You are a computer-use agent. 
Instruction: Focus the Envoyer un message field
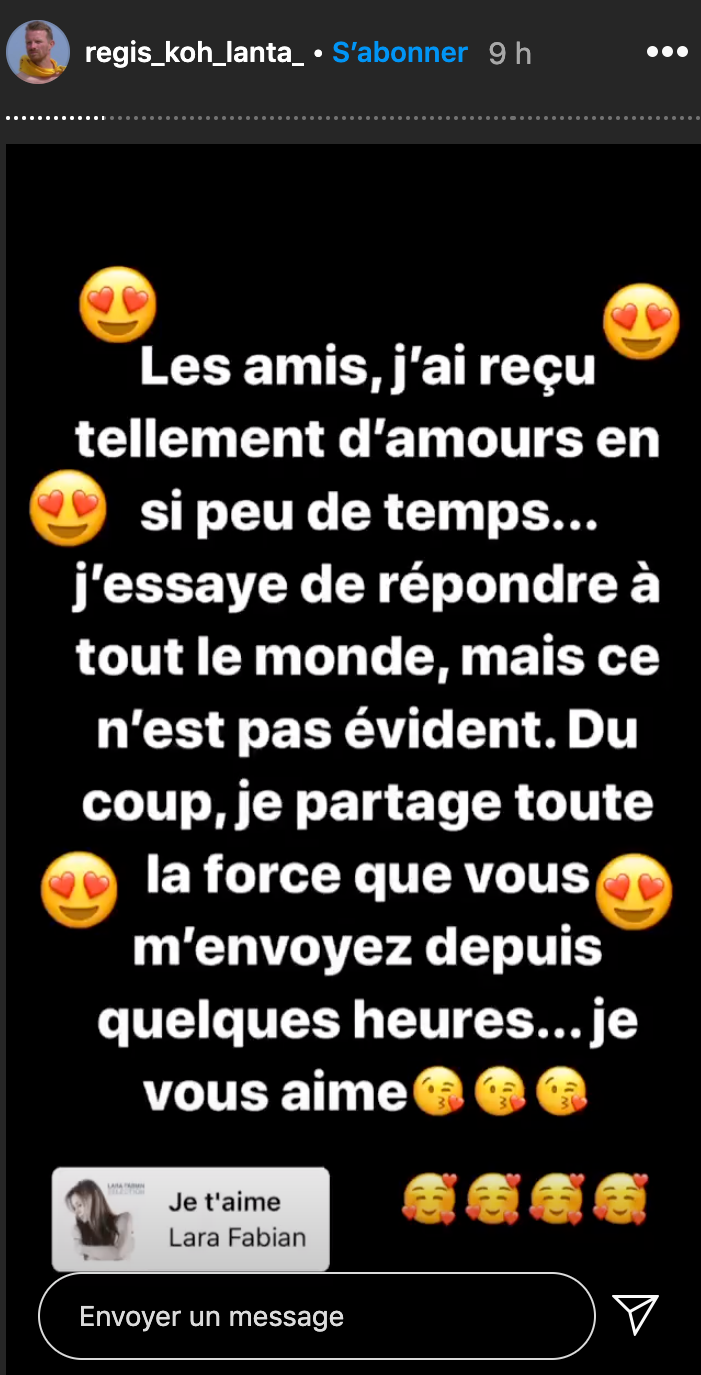316,1316
